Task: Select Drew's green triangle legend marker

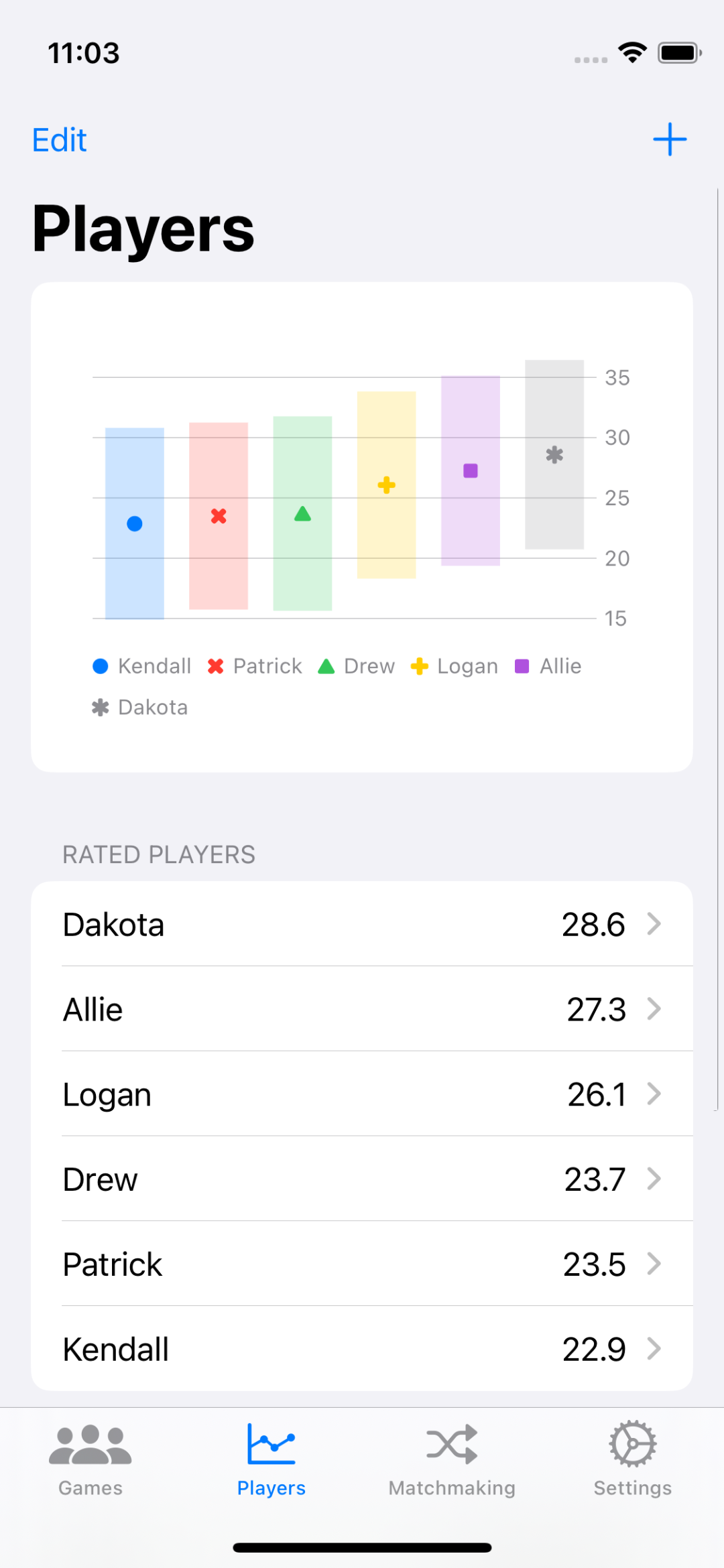Action: pyautogui.click(x=326, y=665)
